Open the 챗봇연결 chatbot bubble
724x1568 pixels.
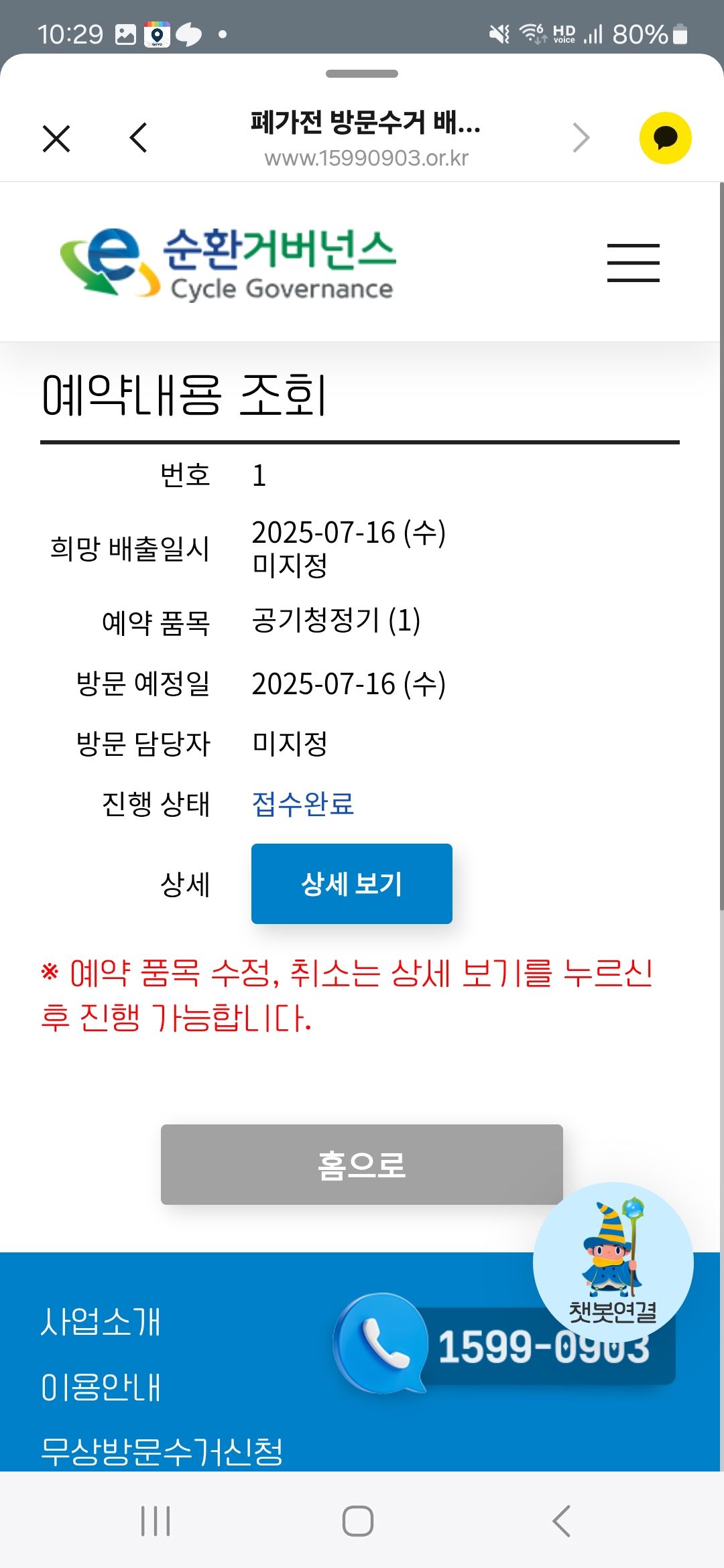(613, 1262)
